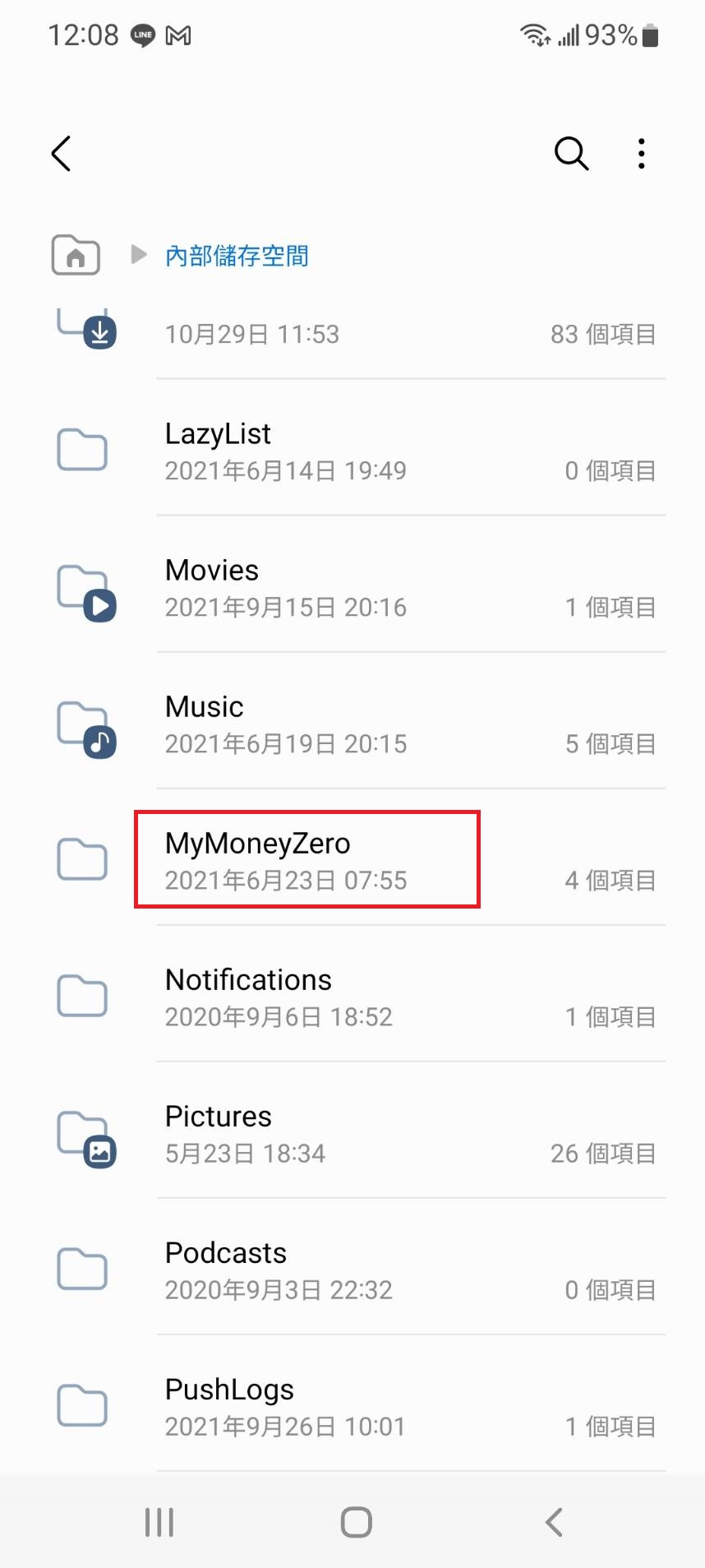The width and height of the screenshot is (705, 1568).
Task: Open the Music folder
Action: click(353, 724)
